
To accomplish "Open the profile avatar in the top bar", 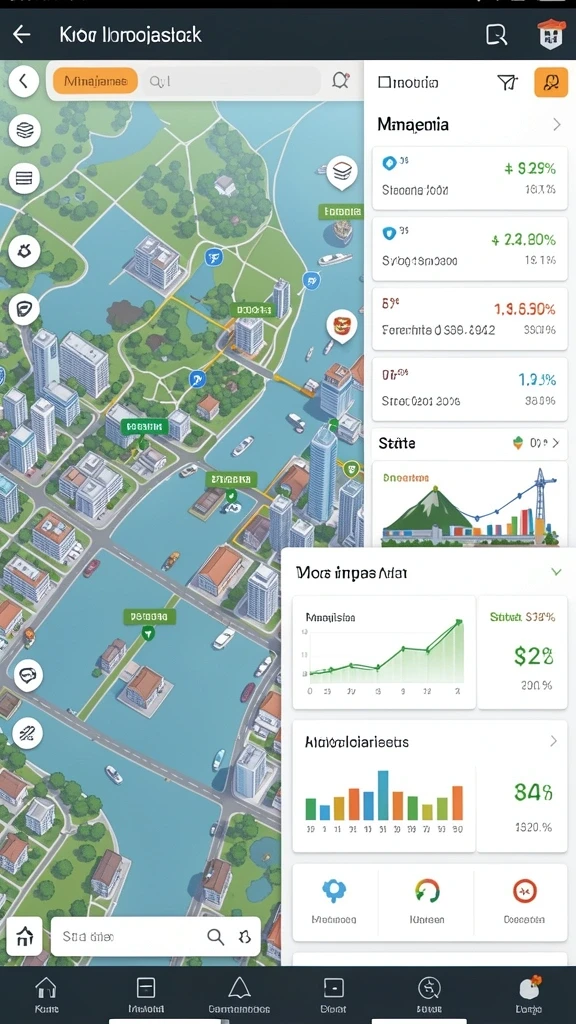I will tap(550, 35).
